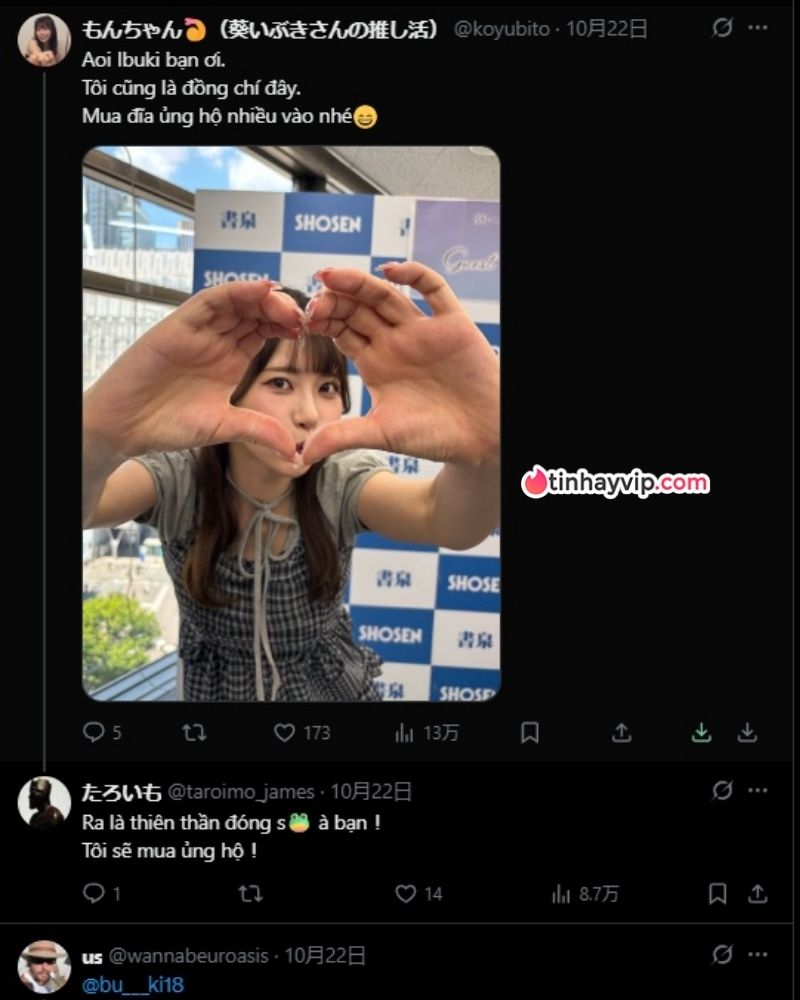
Task: Repost たろいも's reply
Action: (250, 893)
